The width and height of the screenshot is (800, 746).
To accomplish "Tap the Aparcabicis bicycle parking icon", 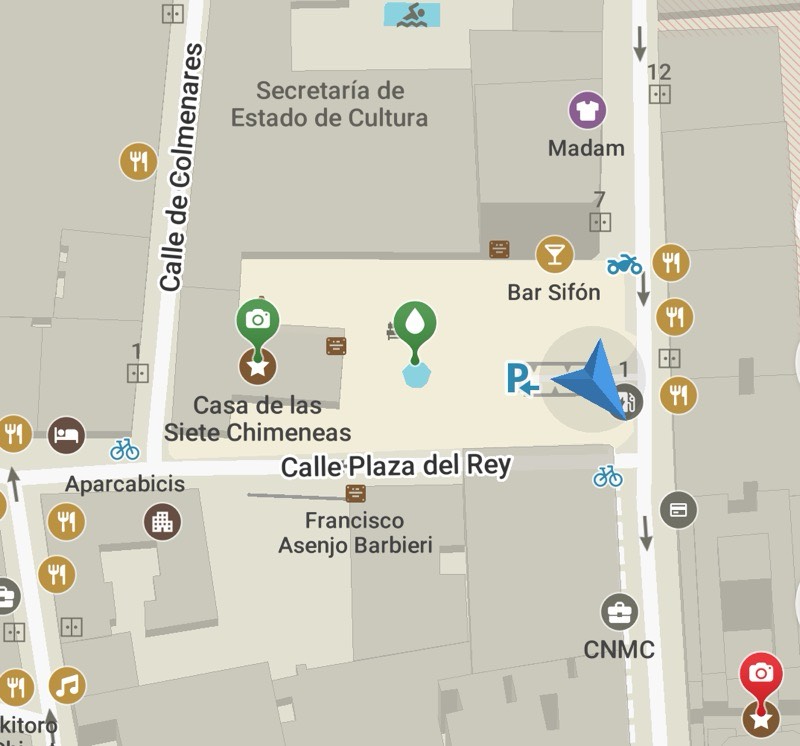I will tap(125, 449).
